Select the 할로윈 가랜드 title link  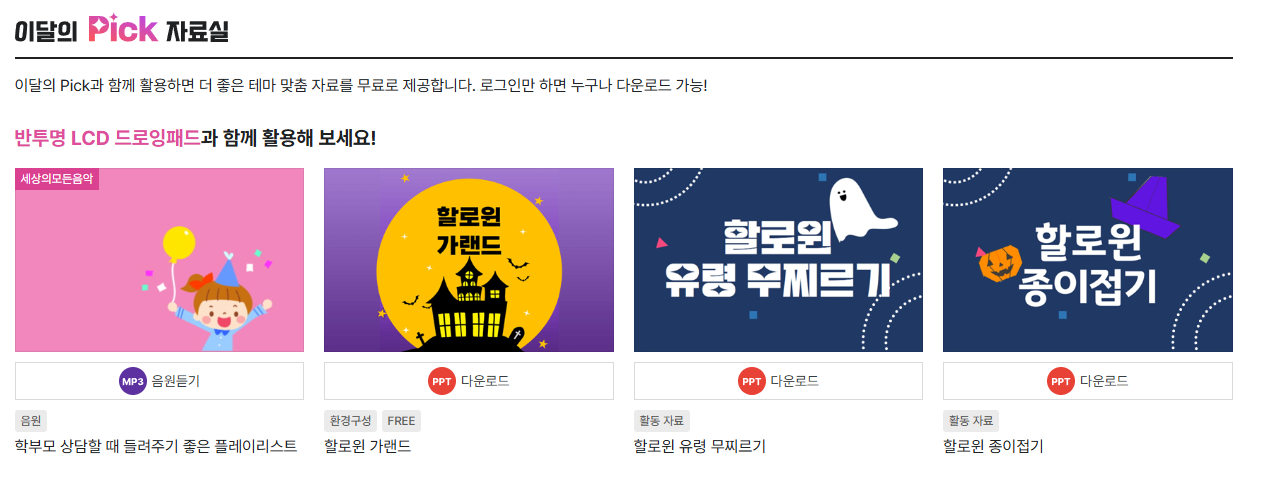(367, 446)
